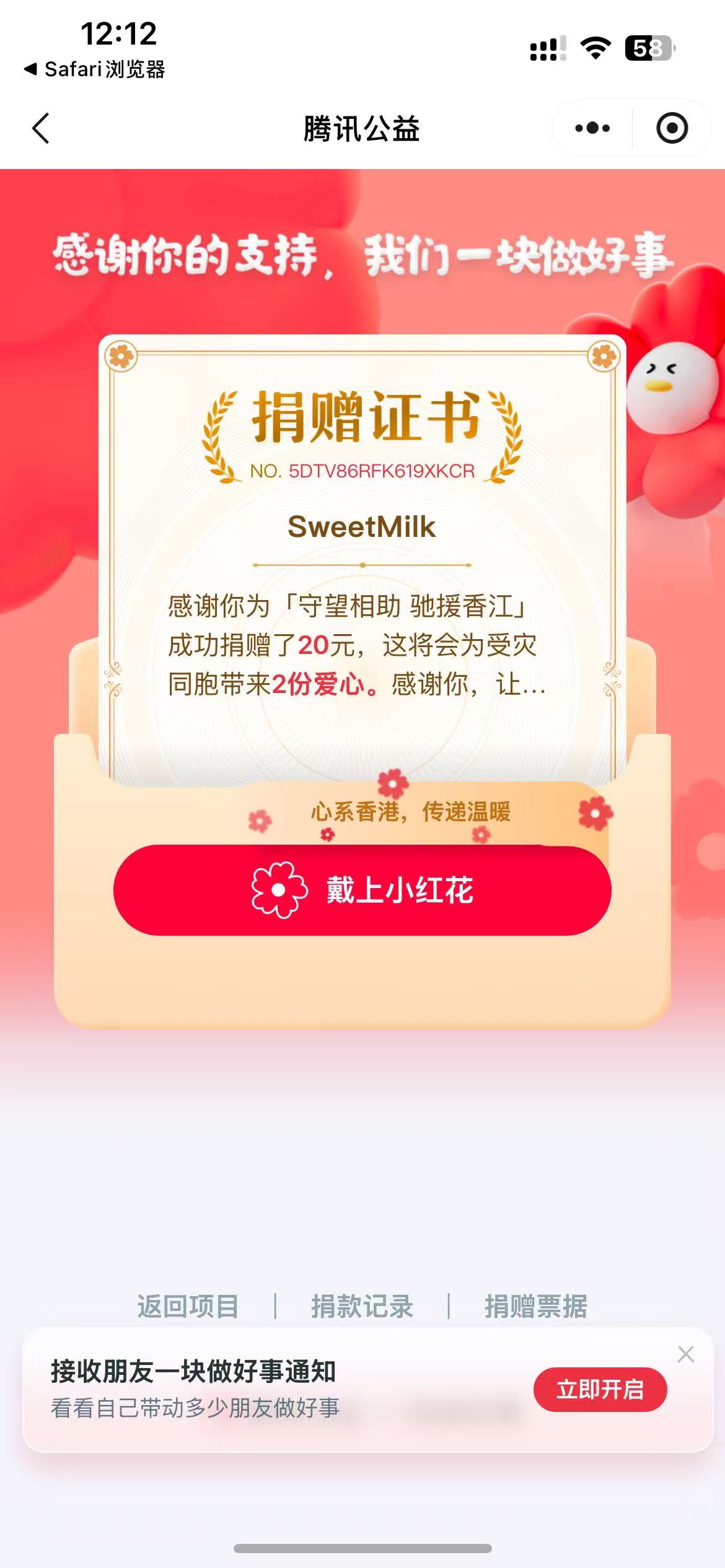This screenshot has width=725, height=1568.
Task: Open the mini program three-dot menu
Action: click(592, 129)
